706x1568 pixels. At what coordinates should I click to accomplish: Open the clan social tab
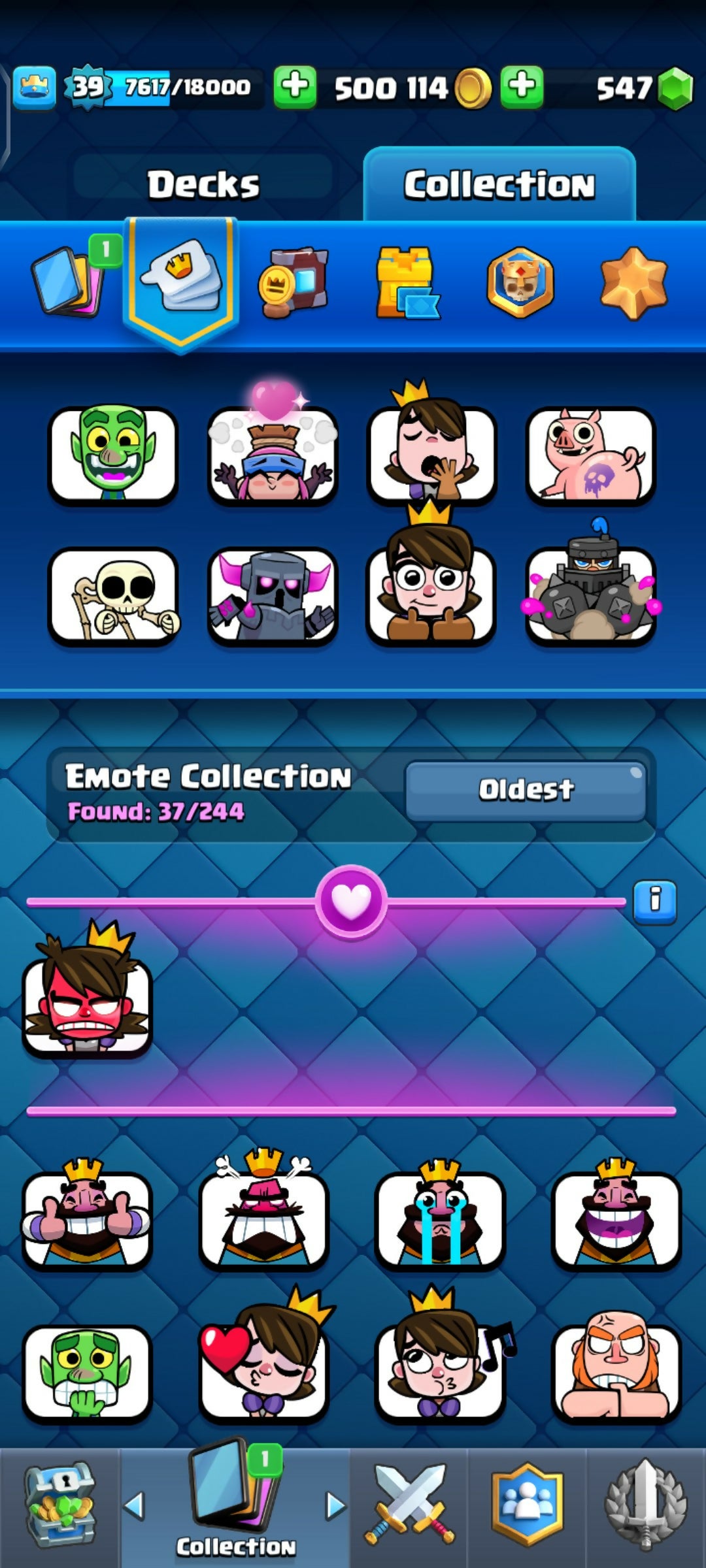(527, 1506)
